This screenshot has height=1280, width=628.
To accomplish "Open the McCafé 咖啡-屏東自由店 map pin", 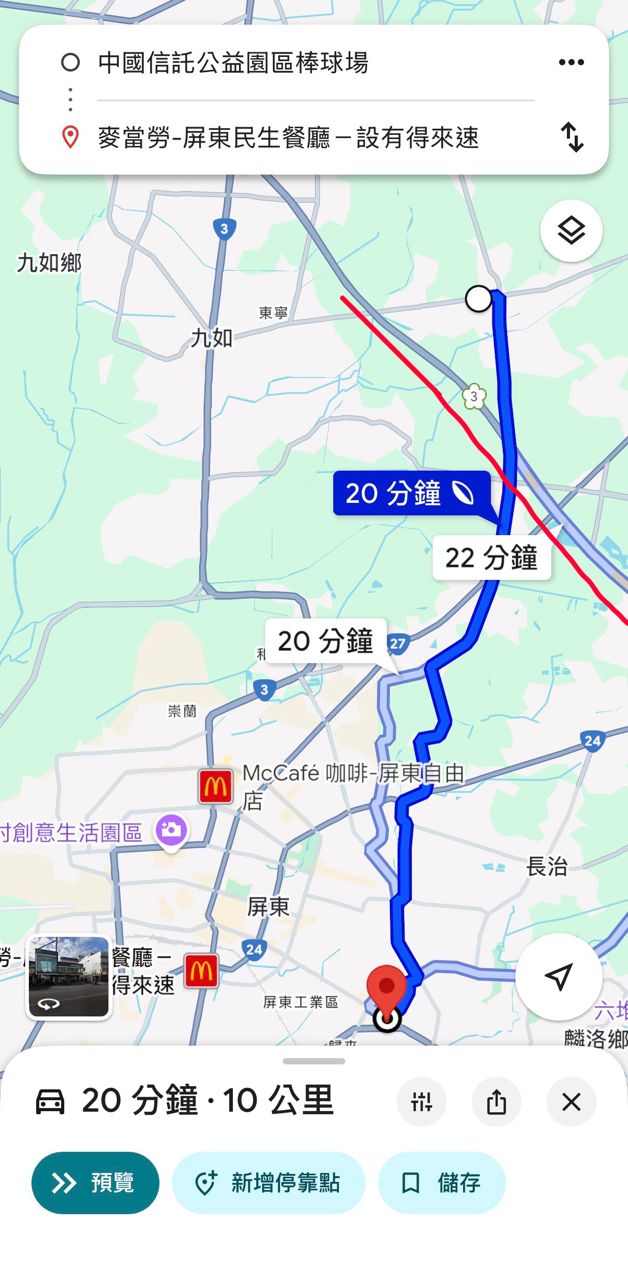I will (x=215, y=787).
